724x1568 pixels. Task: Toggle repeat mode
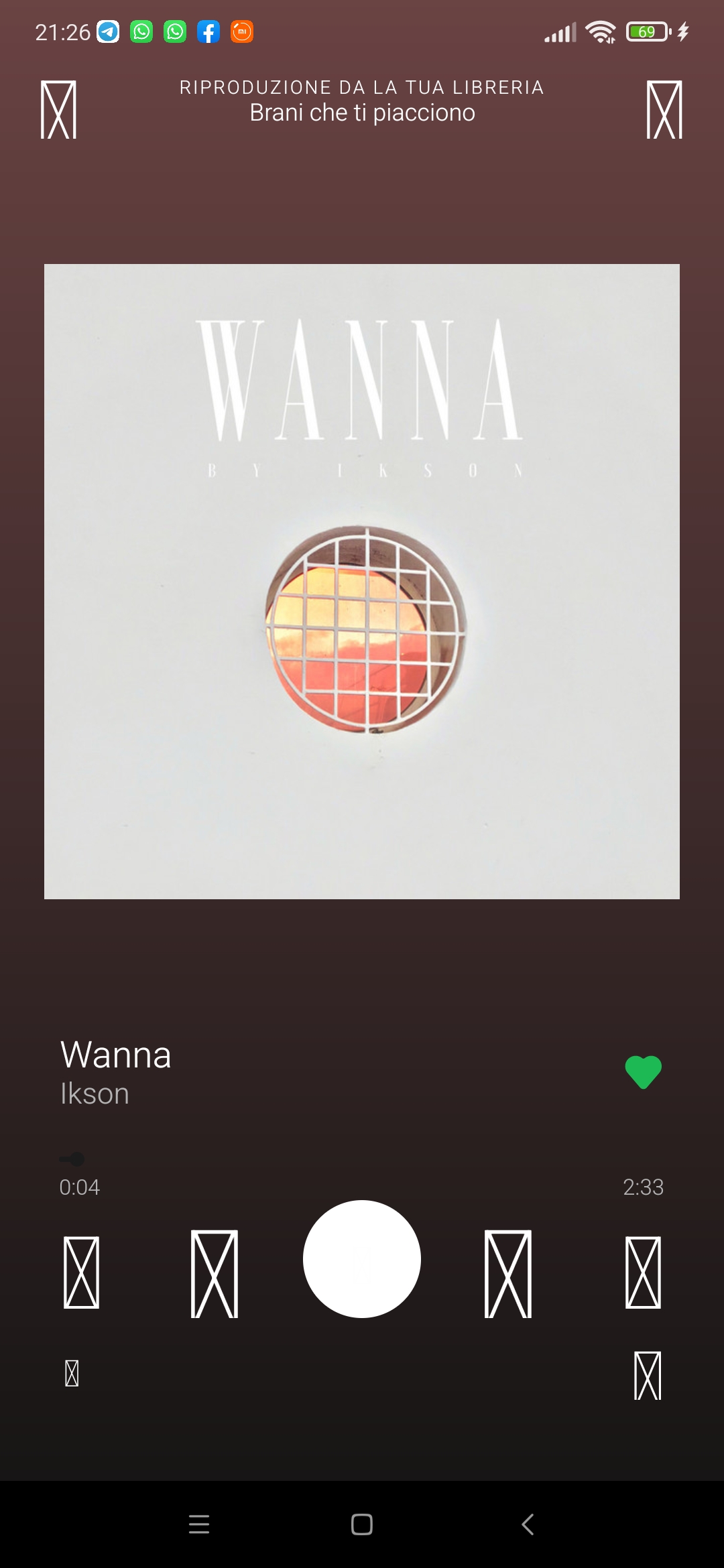coord(643,1272)
